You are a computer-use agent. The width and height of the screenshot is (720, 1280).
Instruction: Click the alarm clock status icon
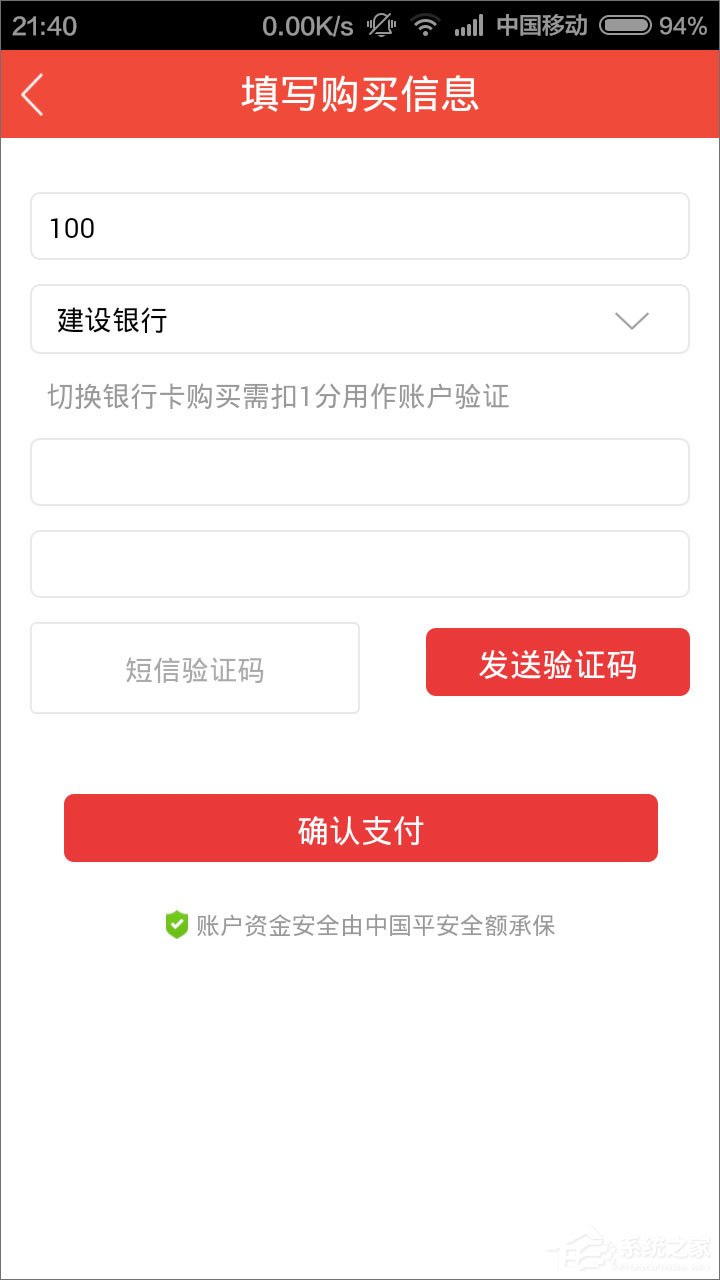(383, 26)
